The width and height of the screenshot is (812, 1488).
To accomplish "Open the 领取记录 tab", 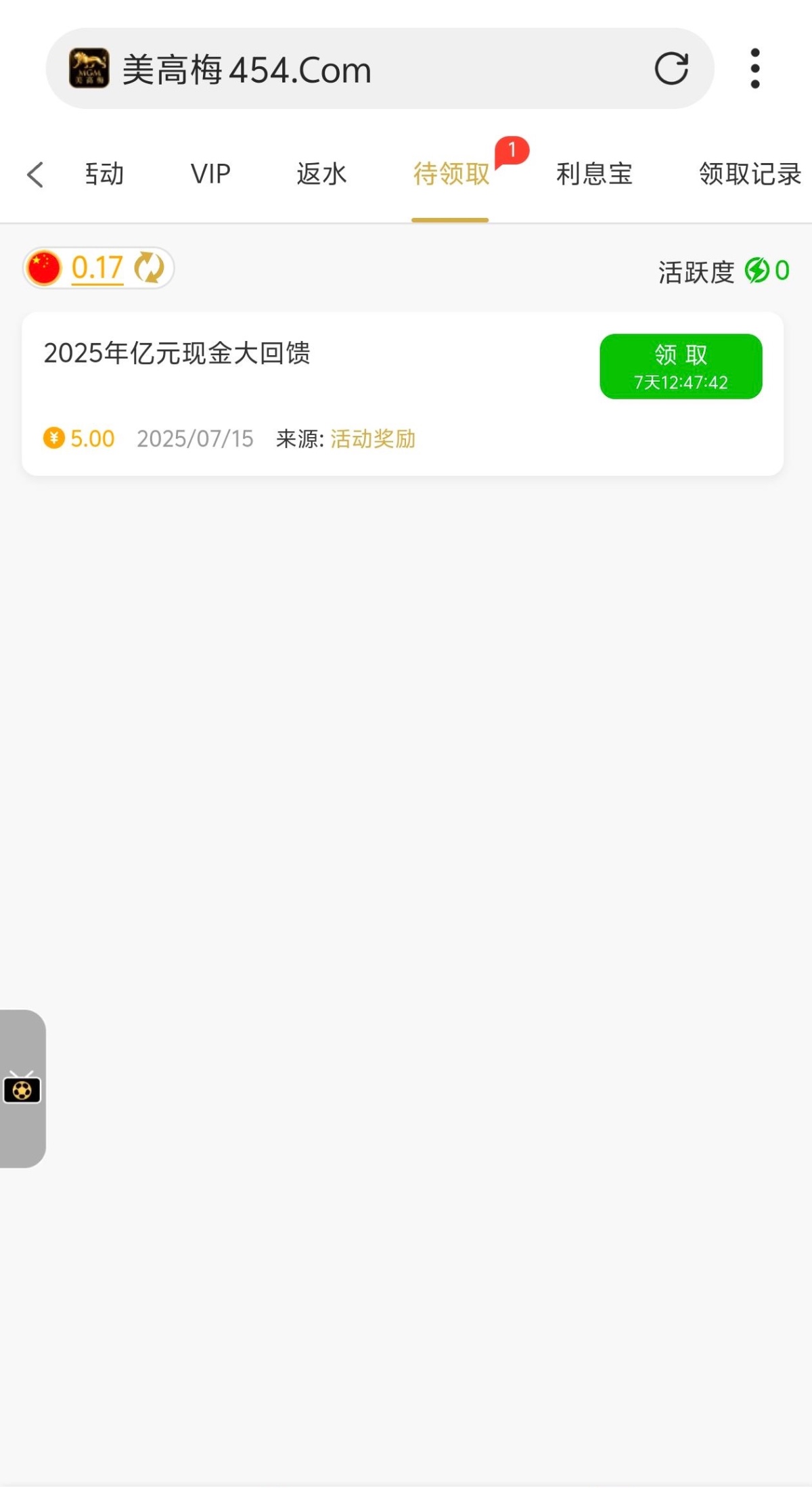I will click(x=750, y=174).
